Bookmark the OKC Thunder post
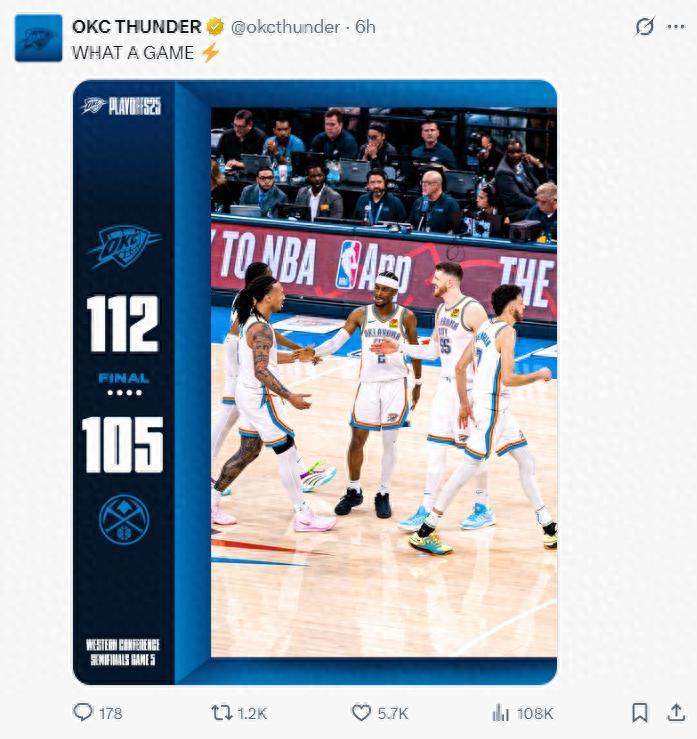This screenshot has width=697, height=739. click(x=640, y=712)
